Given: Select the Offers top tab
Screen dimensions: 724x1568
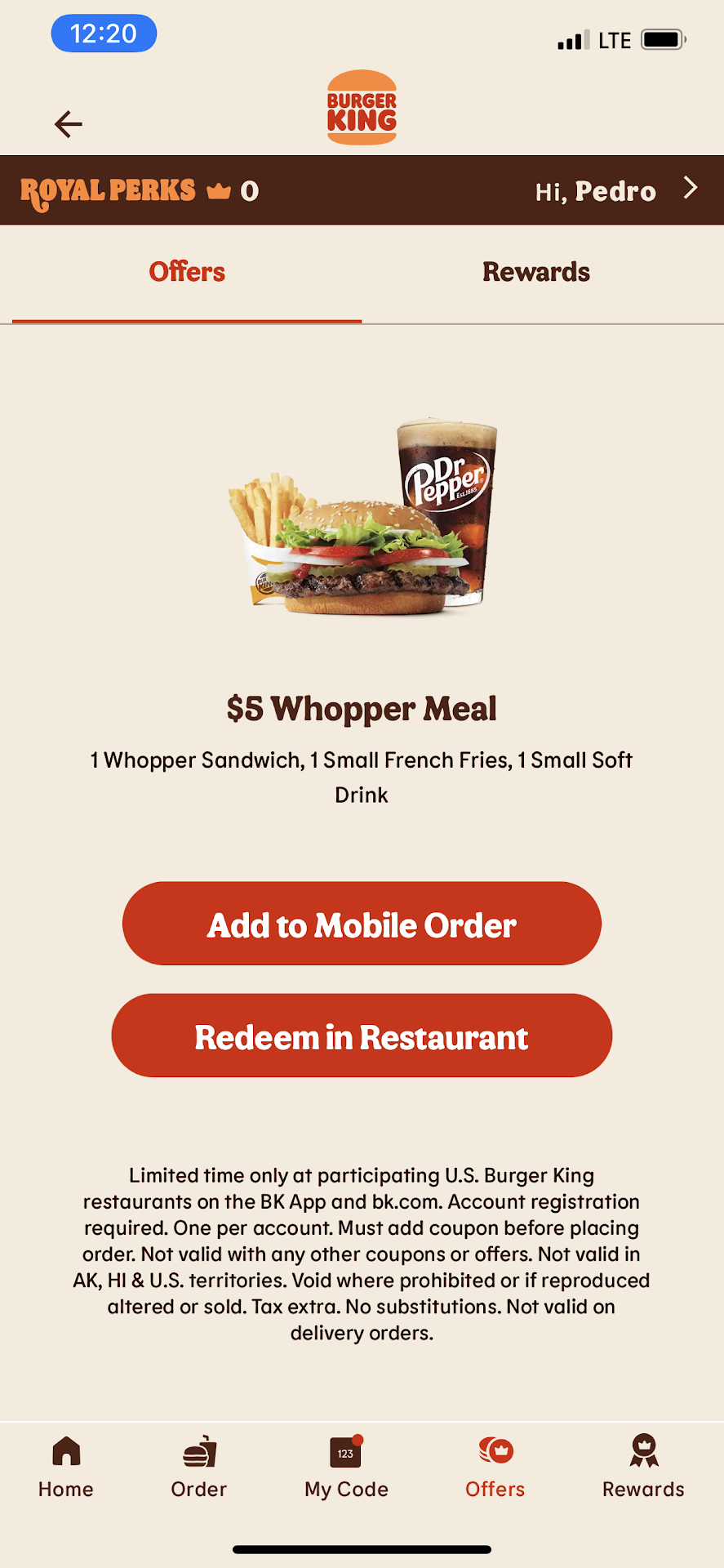Looking at the screenshot, I should 187,272.
